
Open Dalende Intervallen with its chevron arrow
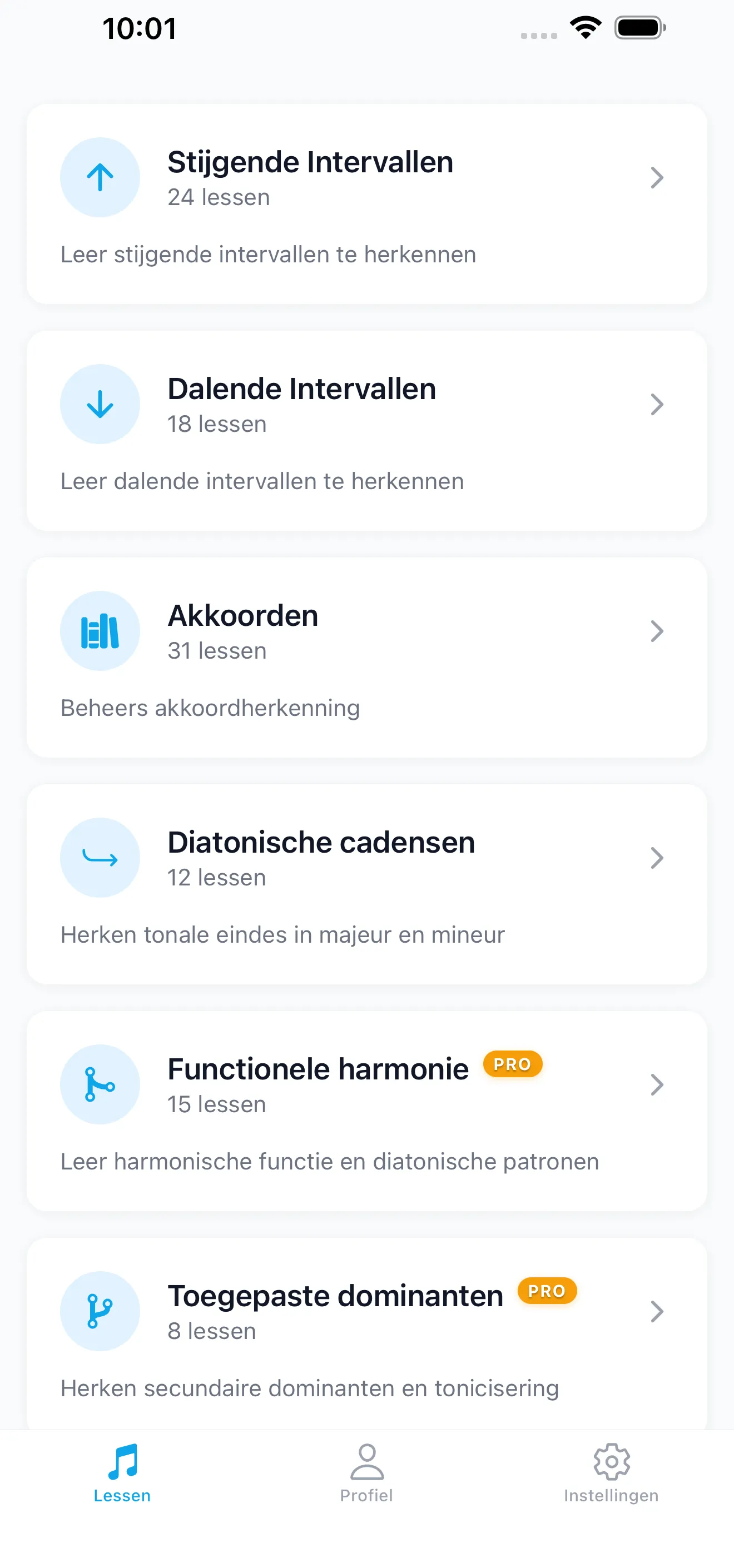point(657,404)
